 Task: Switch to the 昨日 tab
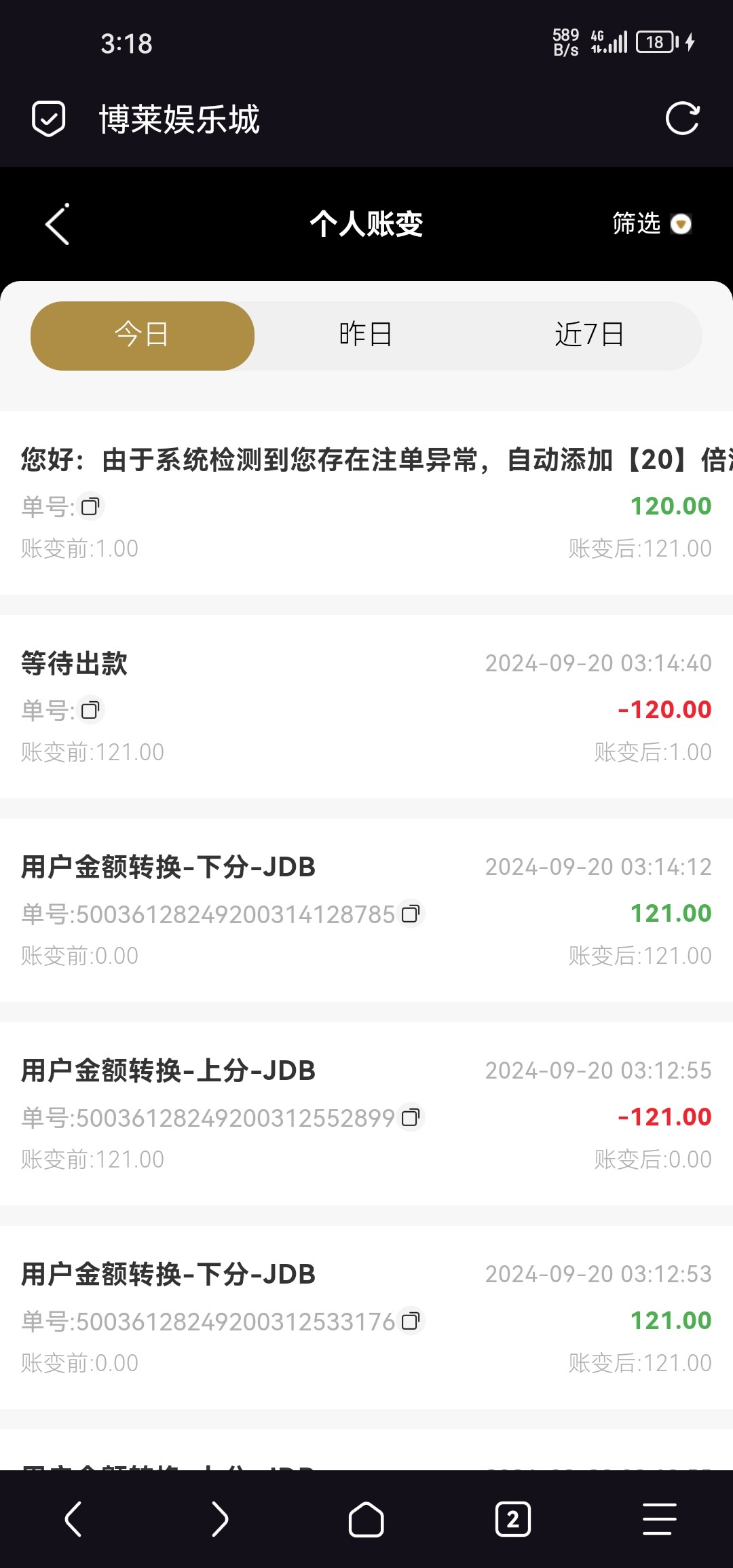tap(366, 335)
